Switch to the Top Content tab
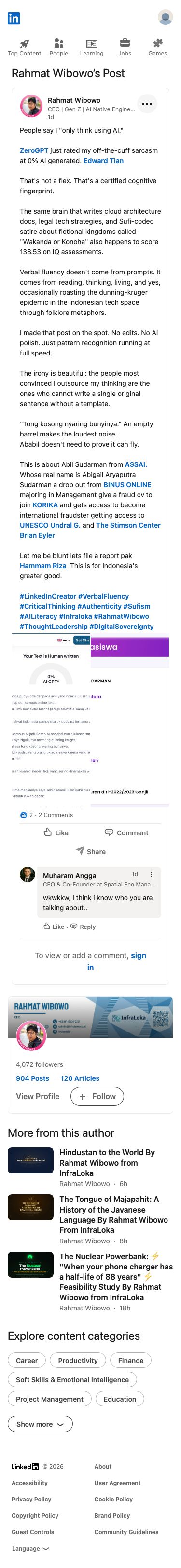Image resolution: width=181 pixels, height=1568 pixels. (25, 47)
